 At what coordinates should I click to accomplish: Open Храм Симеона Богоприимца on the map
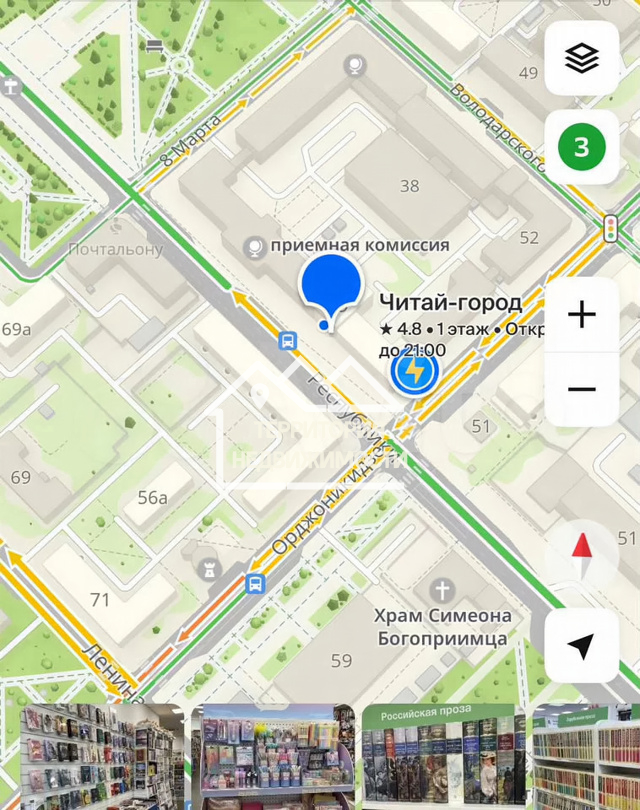[443, 588]
